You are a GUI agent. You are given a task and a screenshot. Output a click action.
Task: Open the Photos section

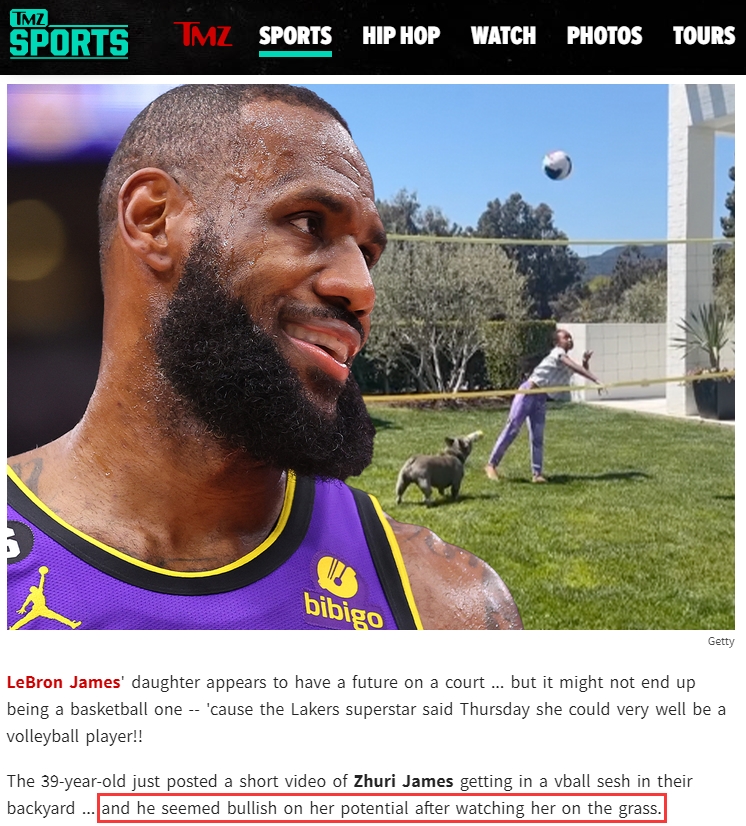click(604, 36)
